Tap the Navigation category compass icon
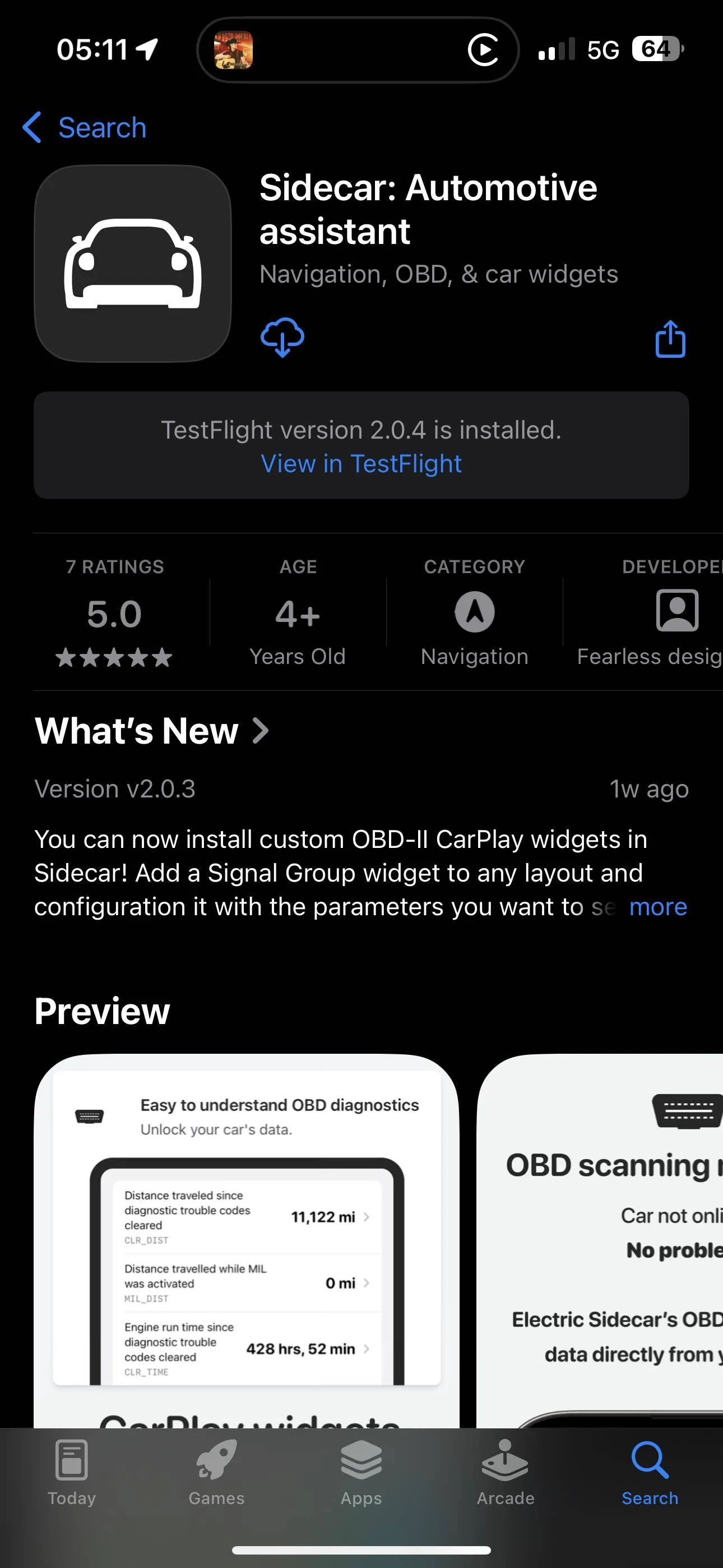This screenshot has width=723, height=1568. click(474, 612)
